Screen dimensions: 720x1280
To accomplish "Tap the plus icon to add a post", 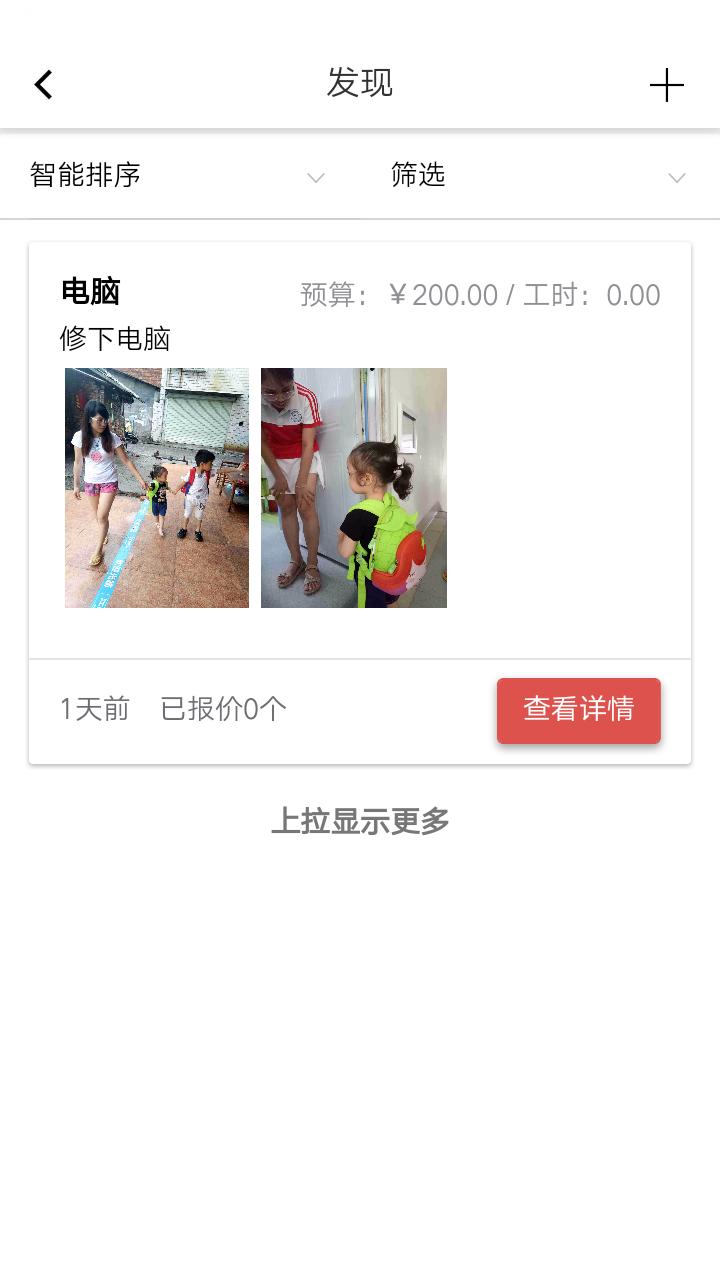I will click(x=666, y=85).
